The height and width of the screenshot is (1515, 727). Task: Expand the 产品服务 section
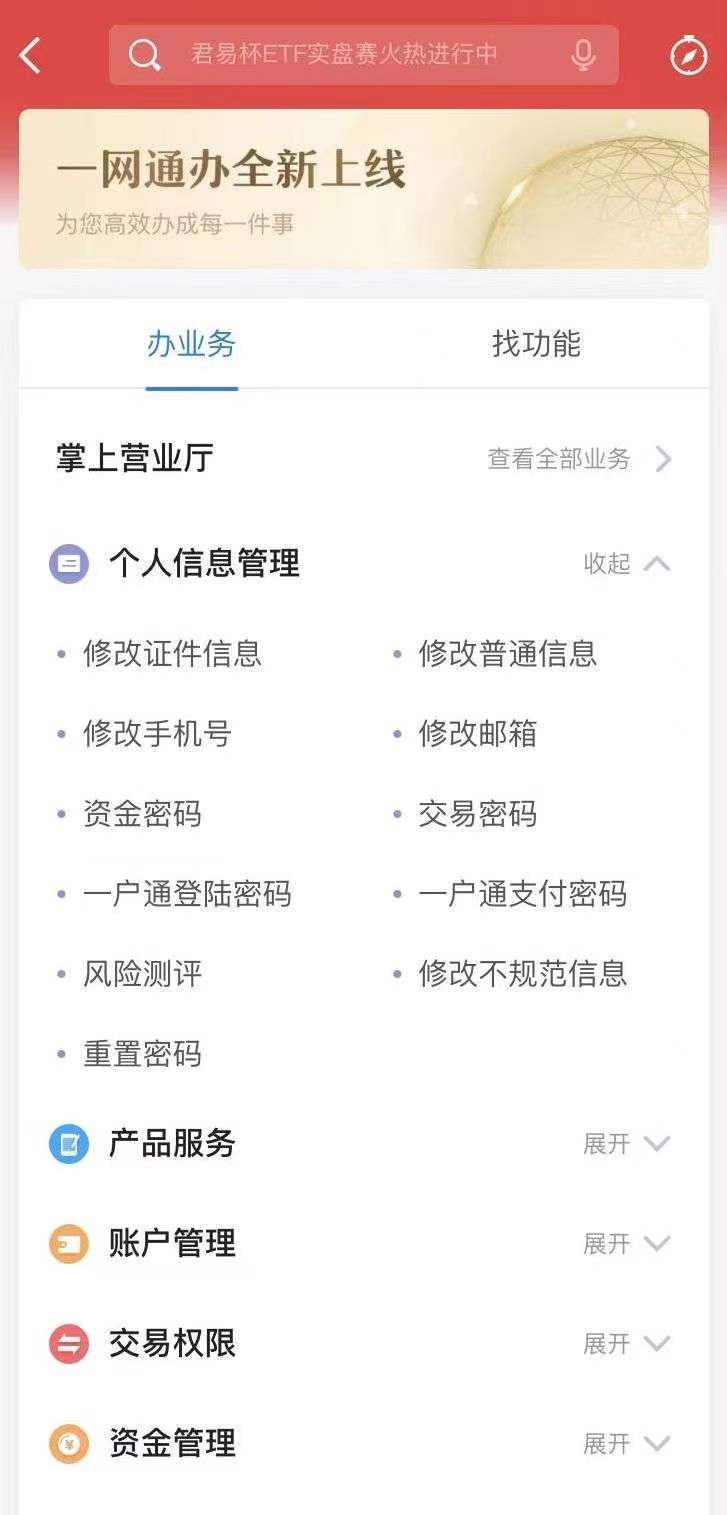click(x=627, y=1144)
